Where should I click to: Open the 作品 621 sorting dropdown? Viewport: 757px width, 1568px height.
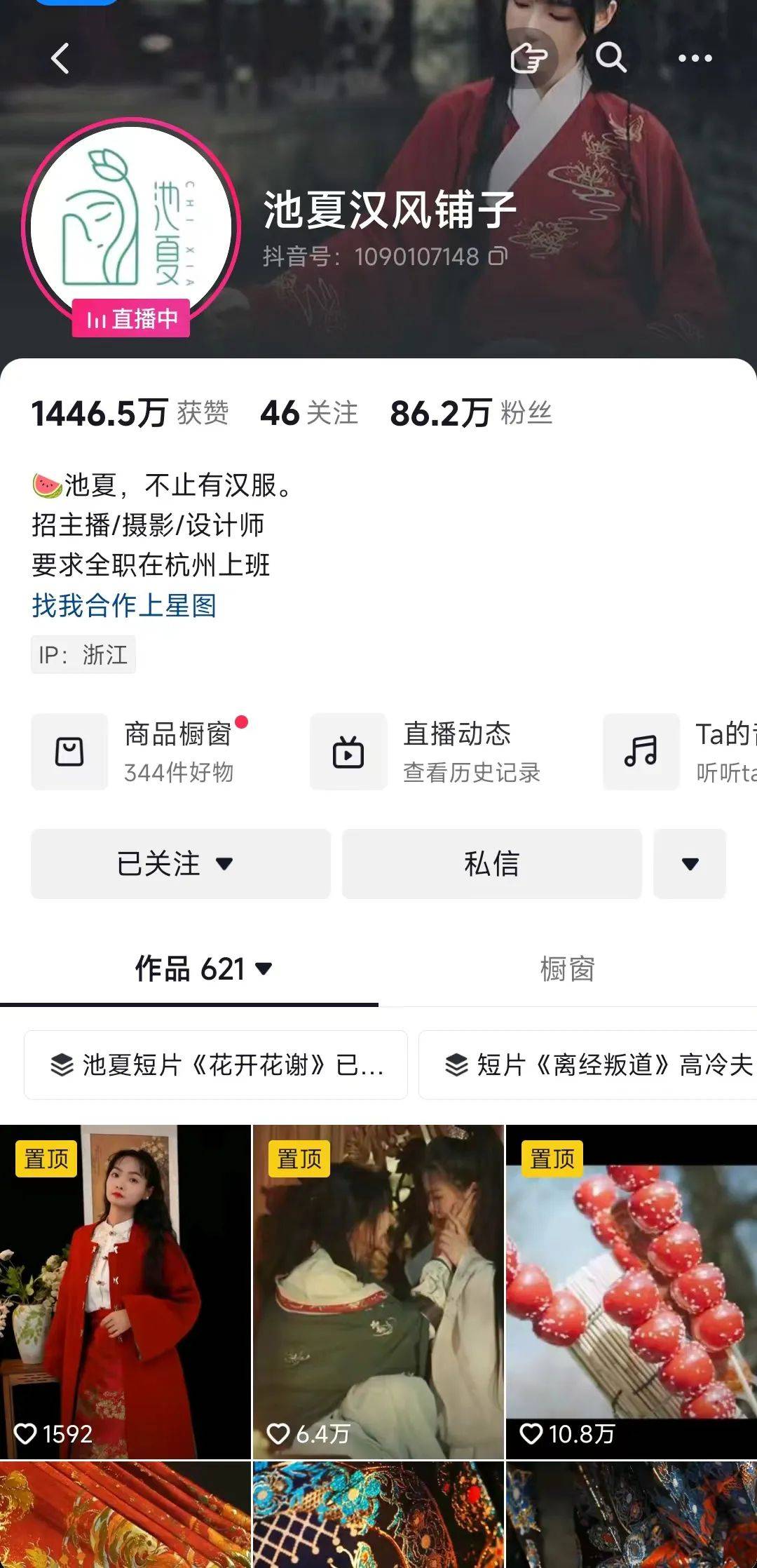pyautogui.click(x=203, y=969)
